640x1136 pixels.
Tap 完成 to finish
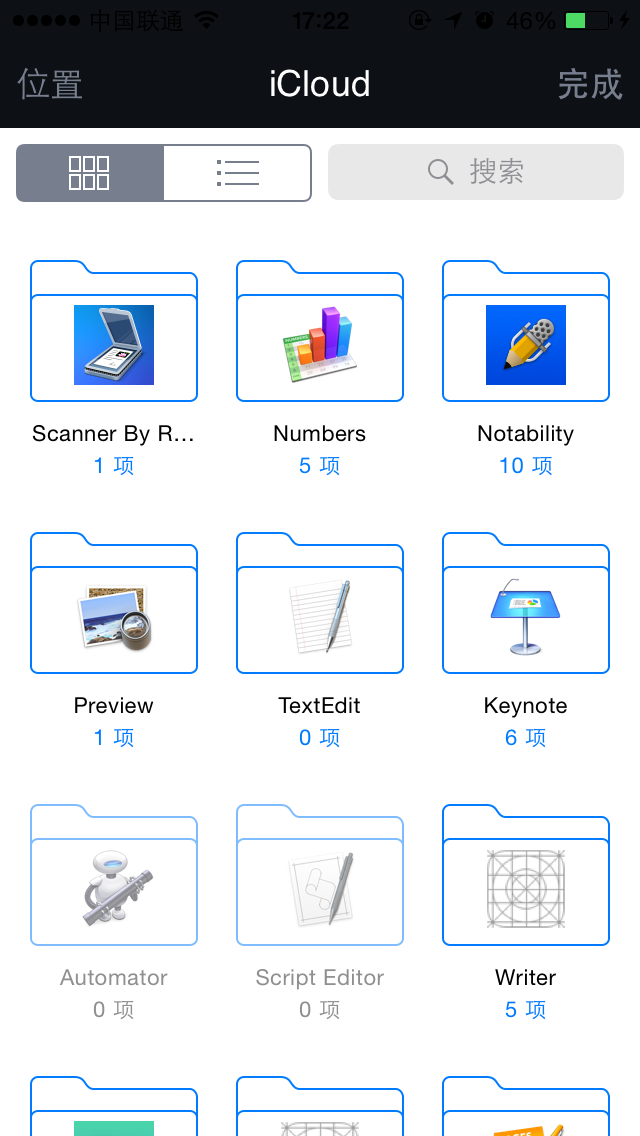pyautogui.click(x=590, y=84)
